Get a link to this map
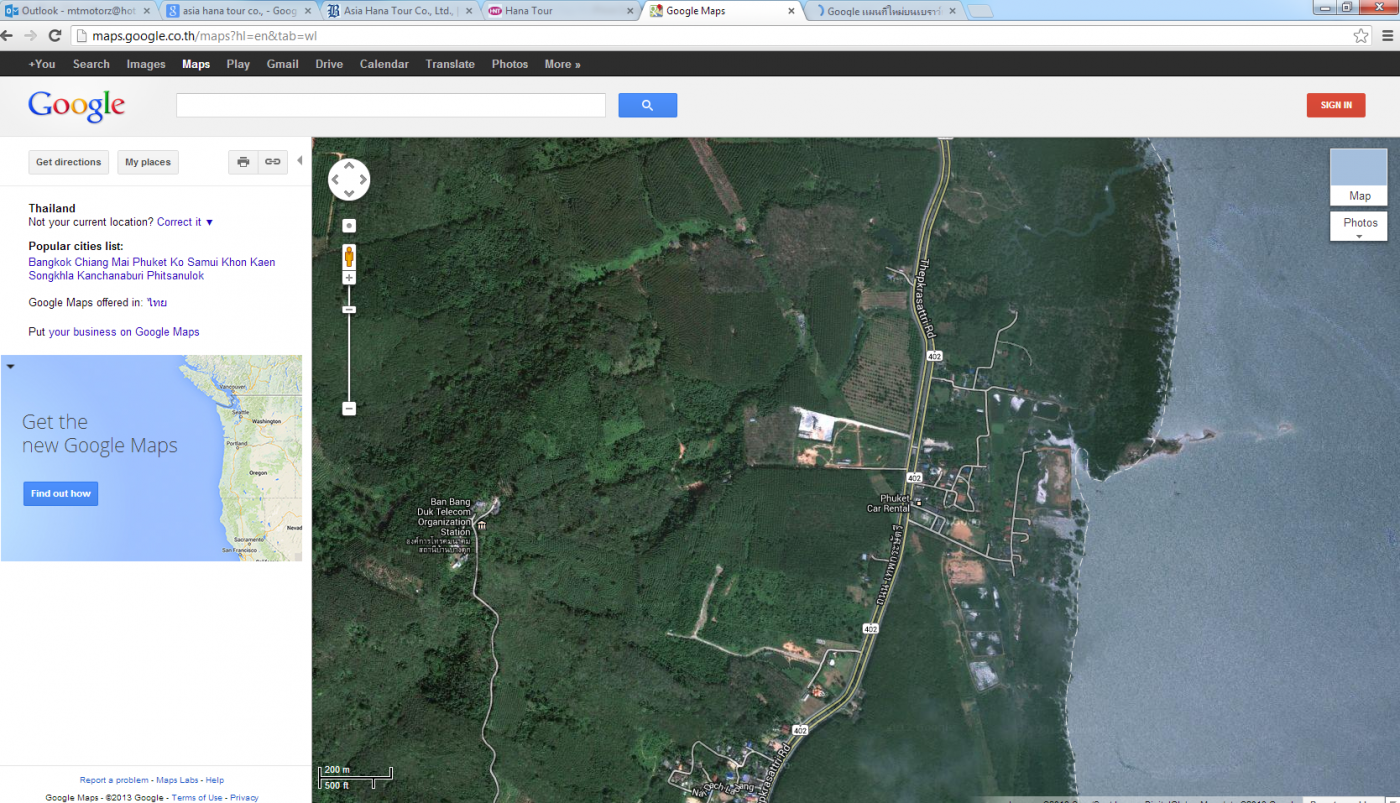This screenshot has height=803, width=1400. (x=272, y=162)
